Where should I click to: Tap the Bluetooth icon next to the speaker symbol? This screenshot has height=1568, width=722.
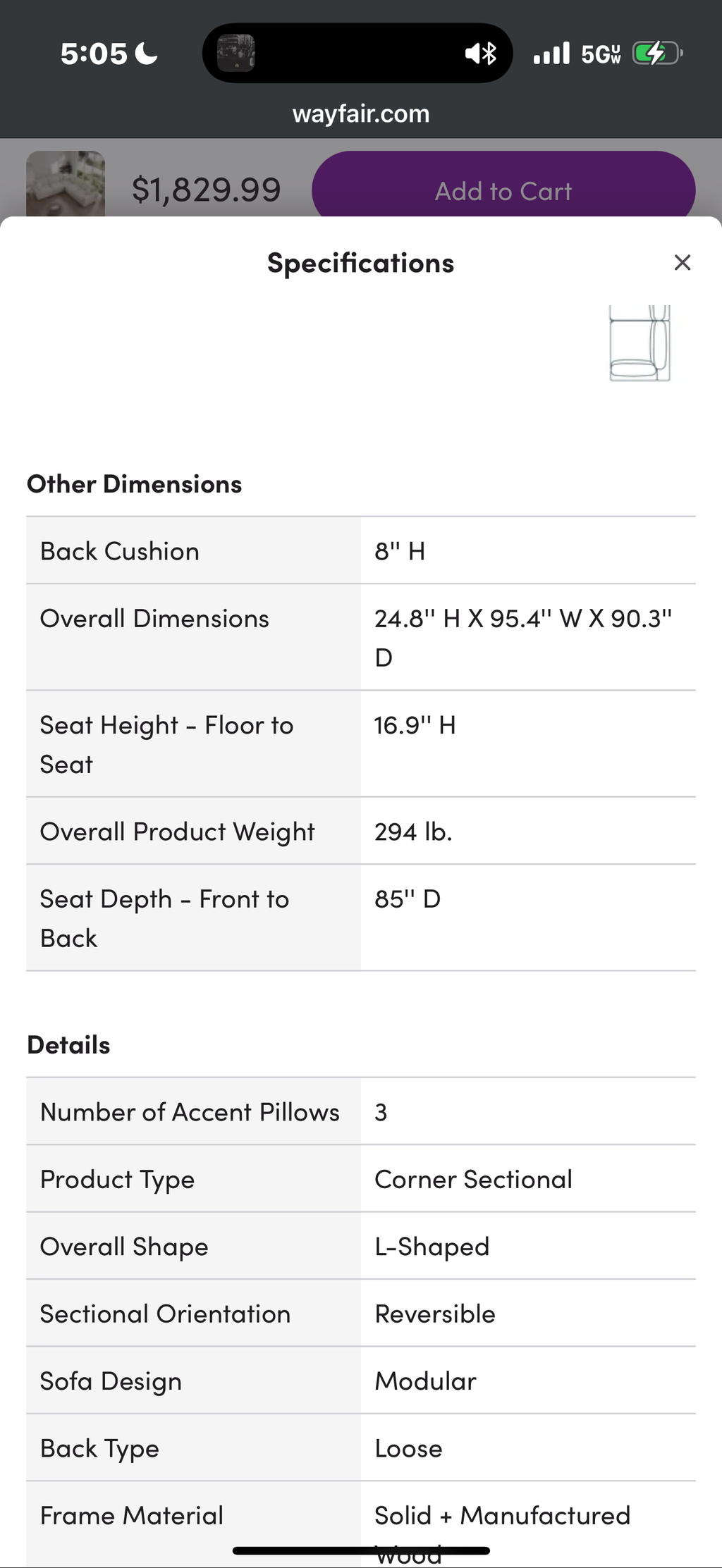489,53
